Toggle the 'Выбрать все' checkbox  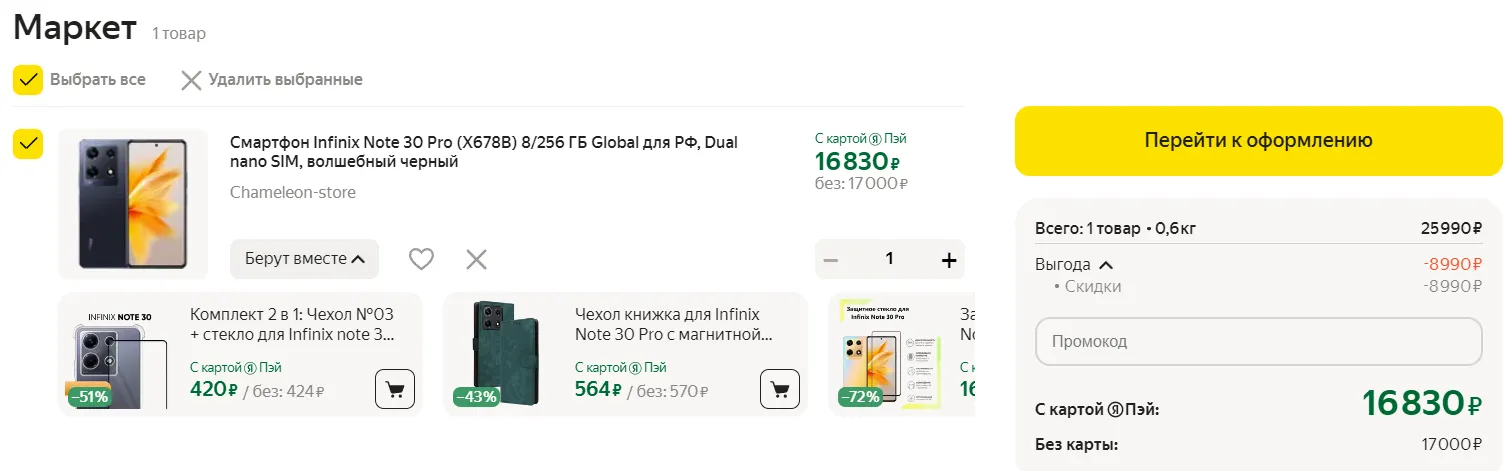[x=28, y=80]
